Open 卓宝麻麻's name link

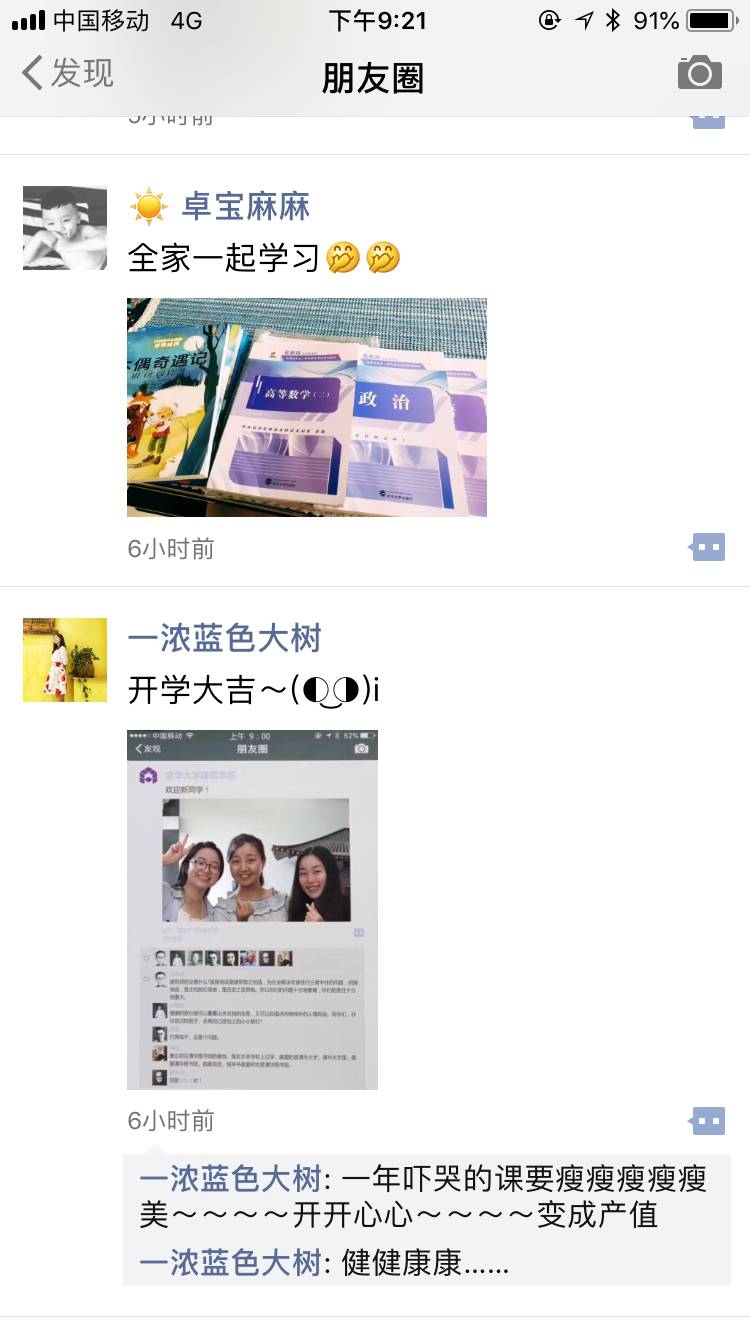[245, 207]
